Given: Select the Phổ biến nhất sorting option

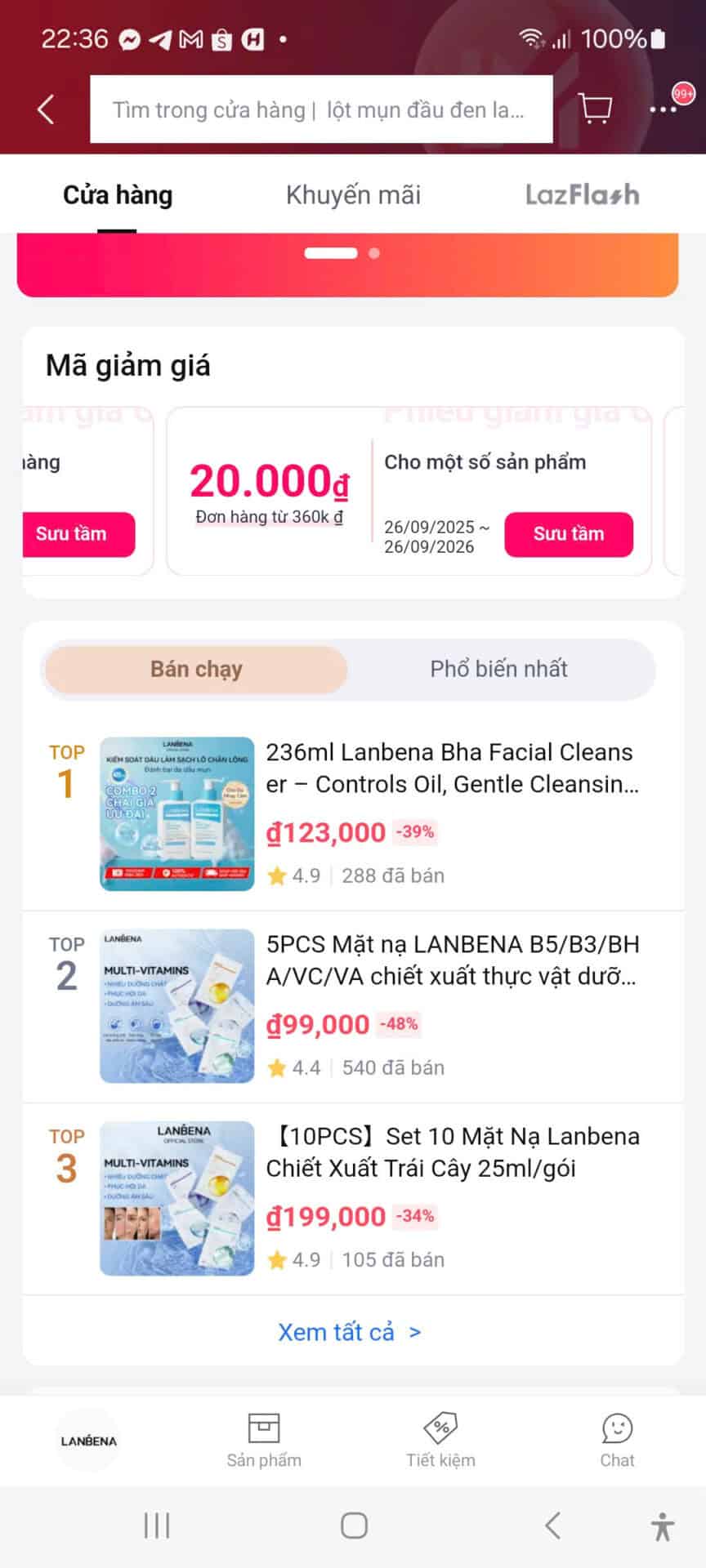Looking at the screenshot, I should [498, 669].
